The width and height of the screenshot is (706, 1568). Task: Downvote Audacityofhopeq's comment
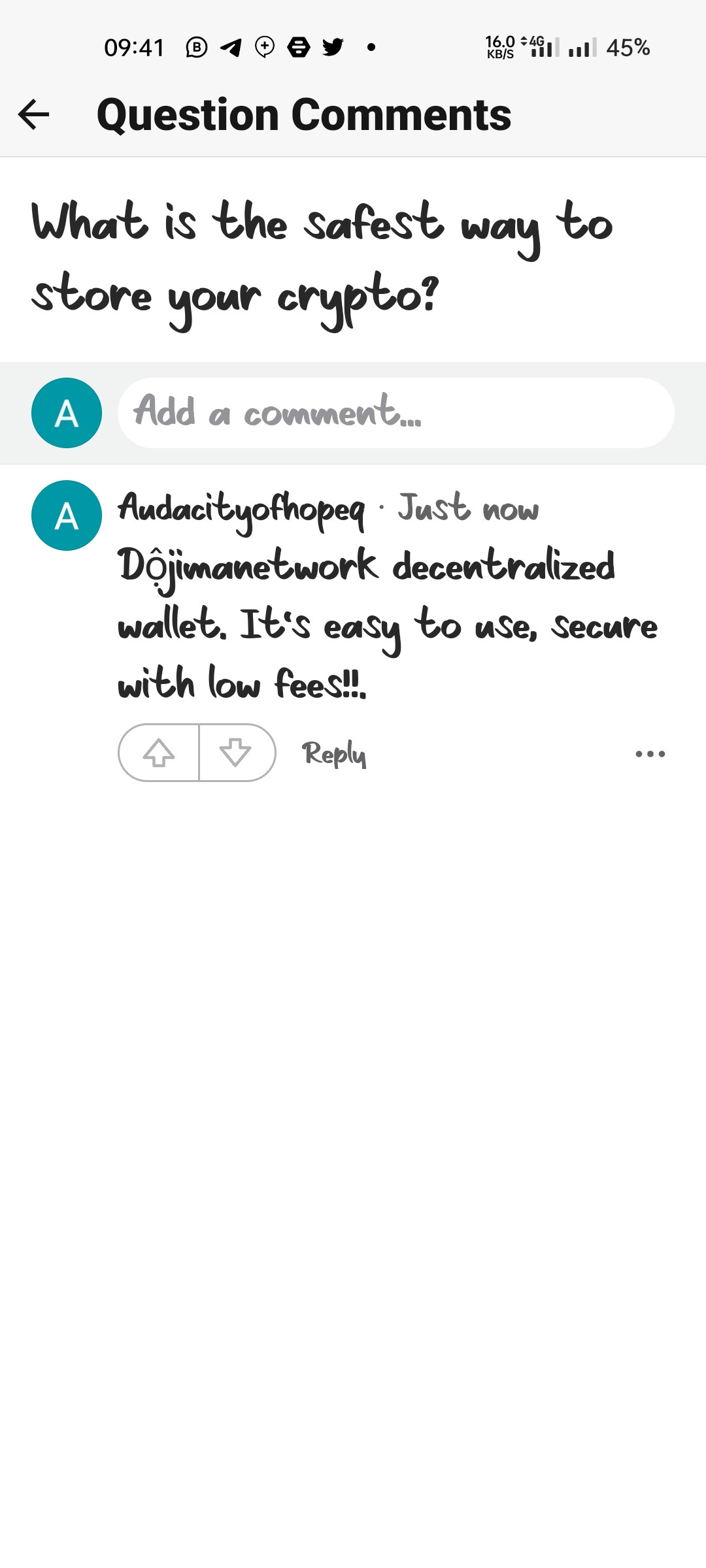pos(236,753)
